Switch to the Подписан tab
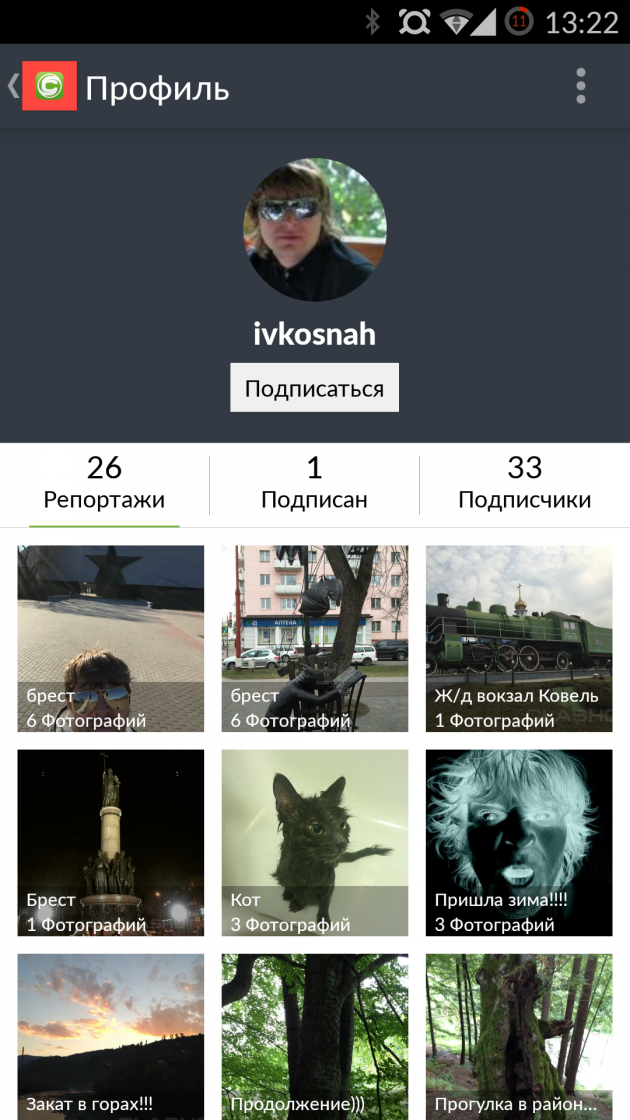The width and height of the screenshot is (630, 1120). (314, 483)
